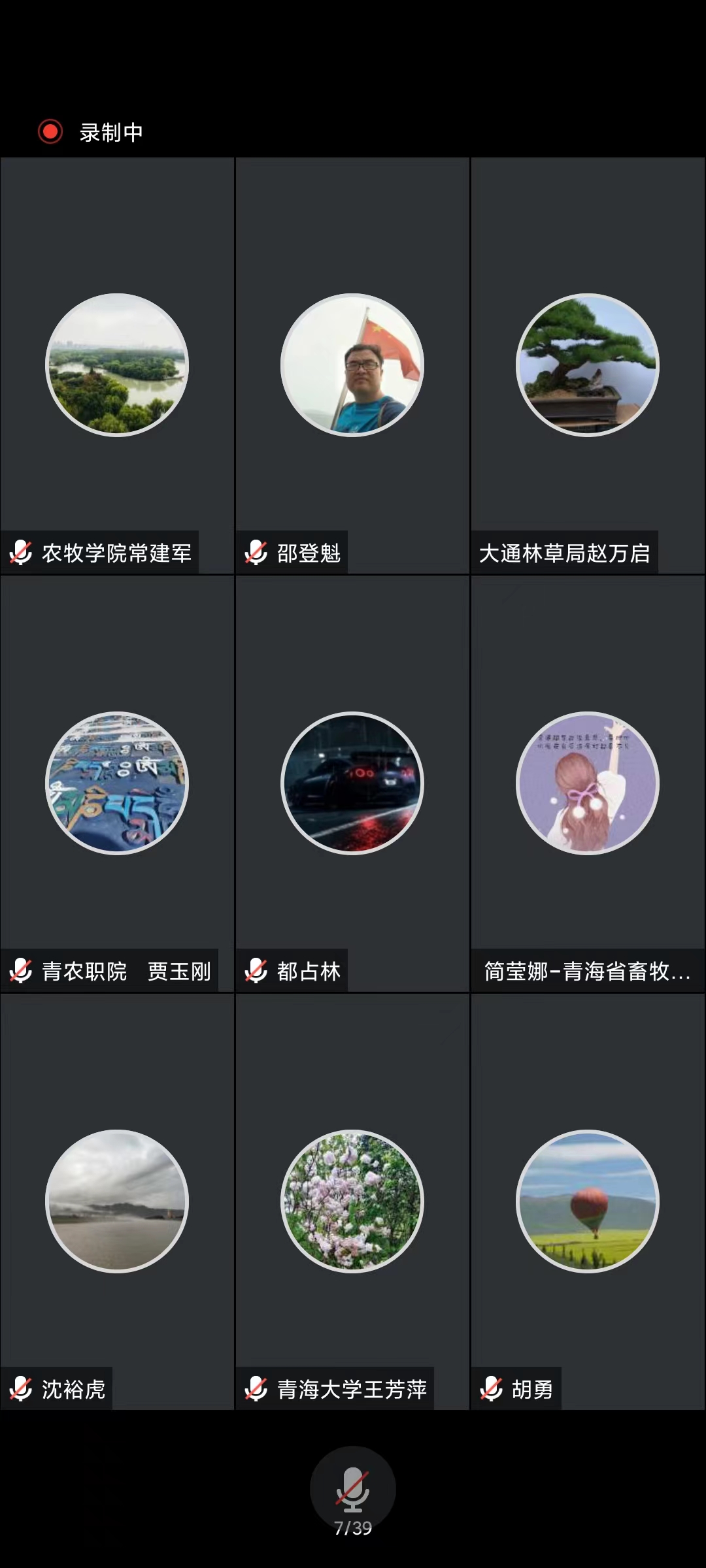Open tile for 简莹娜-青海省畜牧
706x1568 pixels.
[x=588, y=783]
